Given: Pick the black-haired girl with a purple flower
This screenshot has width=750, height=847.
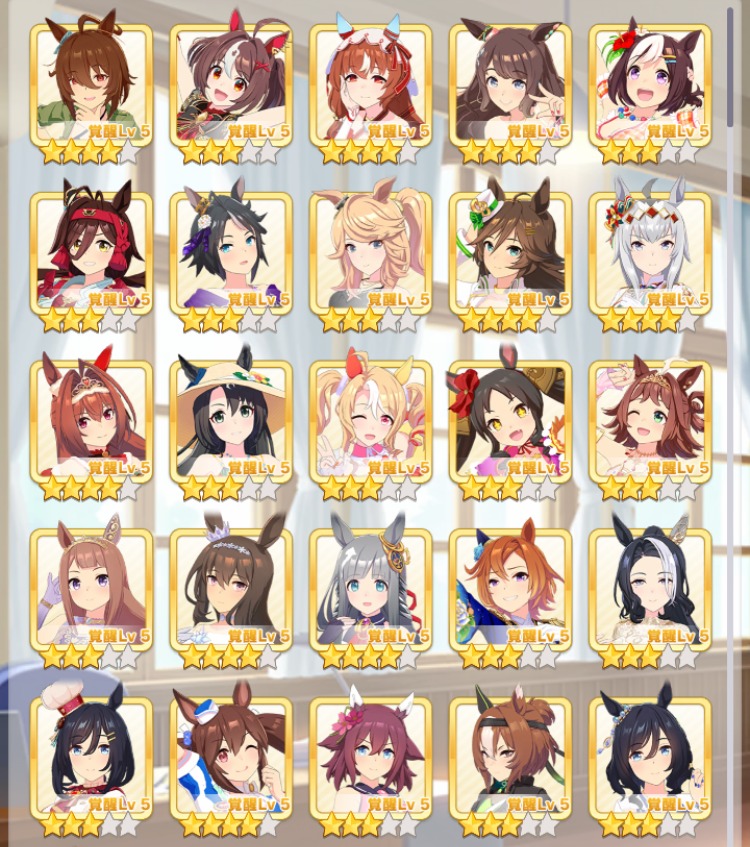Looking at the screenshot, I should 231,253.
